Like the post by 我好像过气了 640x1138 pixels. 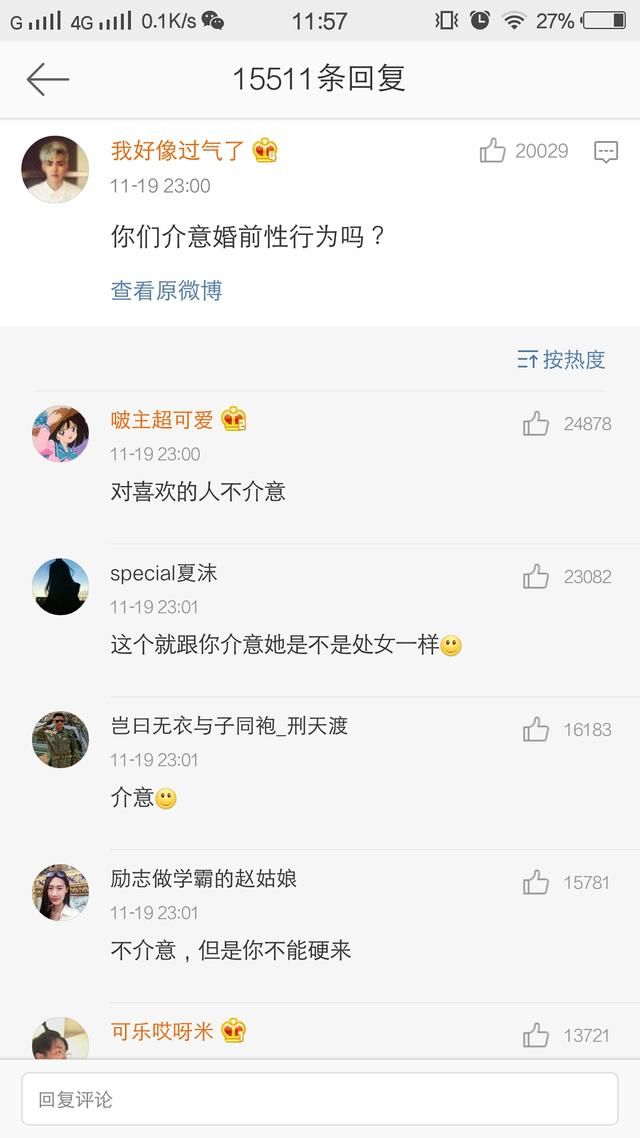click(493, 151)
